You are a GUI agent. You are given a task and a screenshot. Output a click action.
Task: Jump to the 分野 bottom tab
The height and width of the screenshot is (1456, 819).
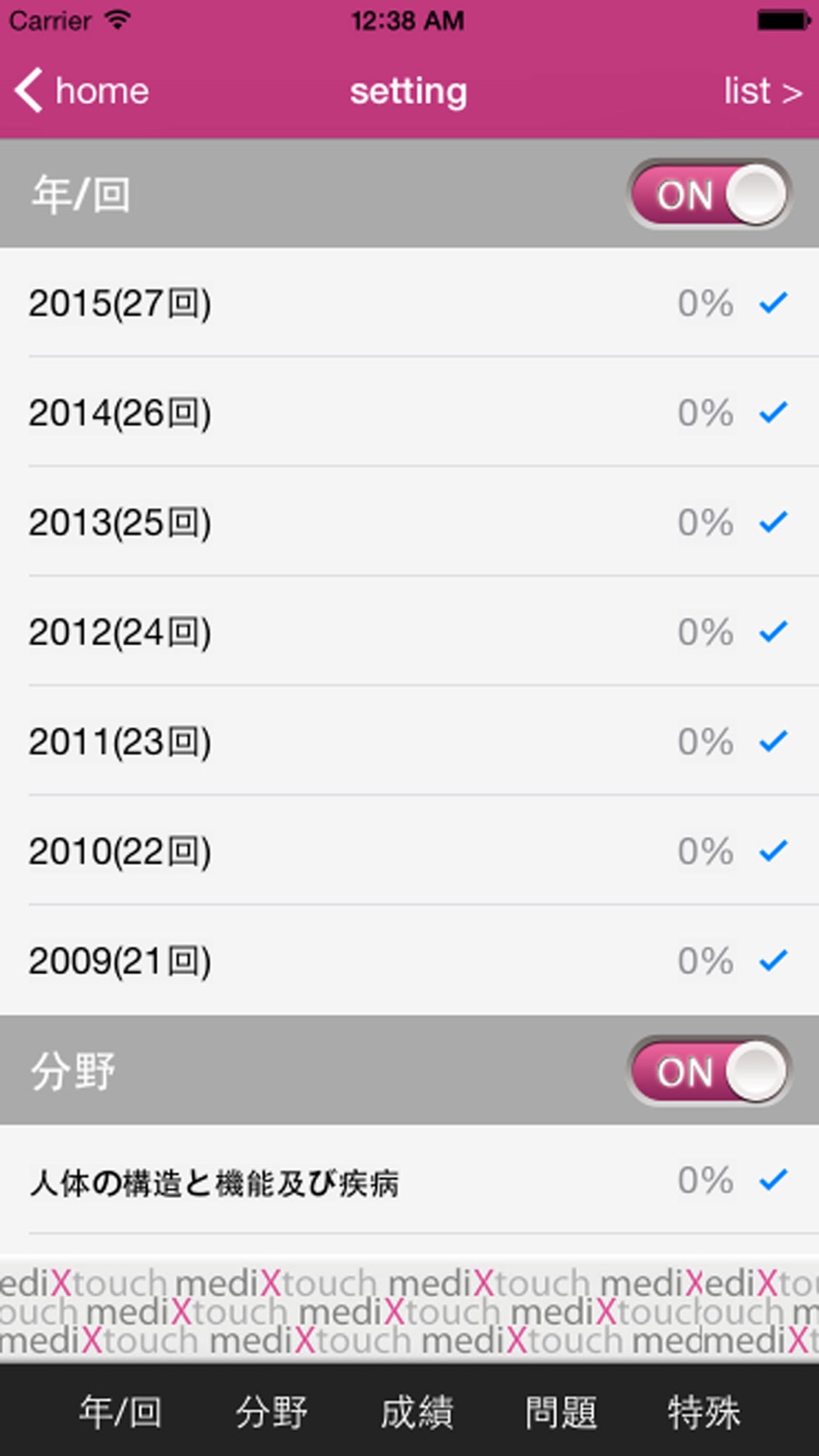click(x=271, y=1412)
